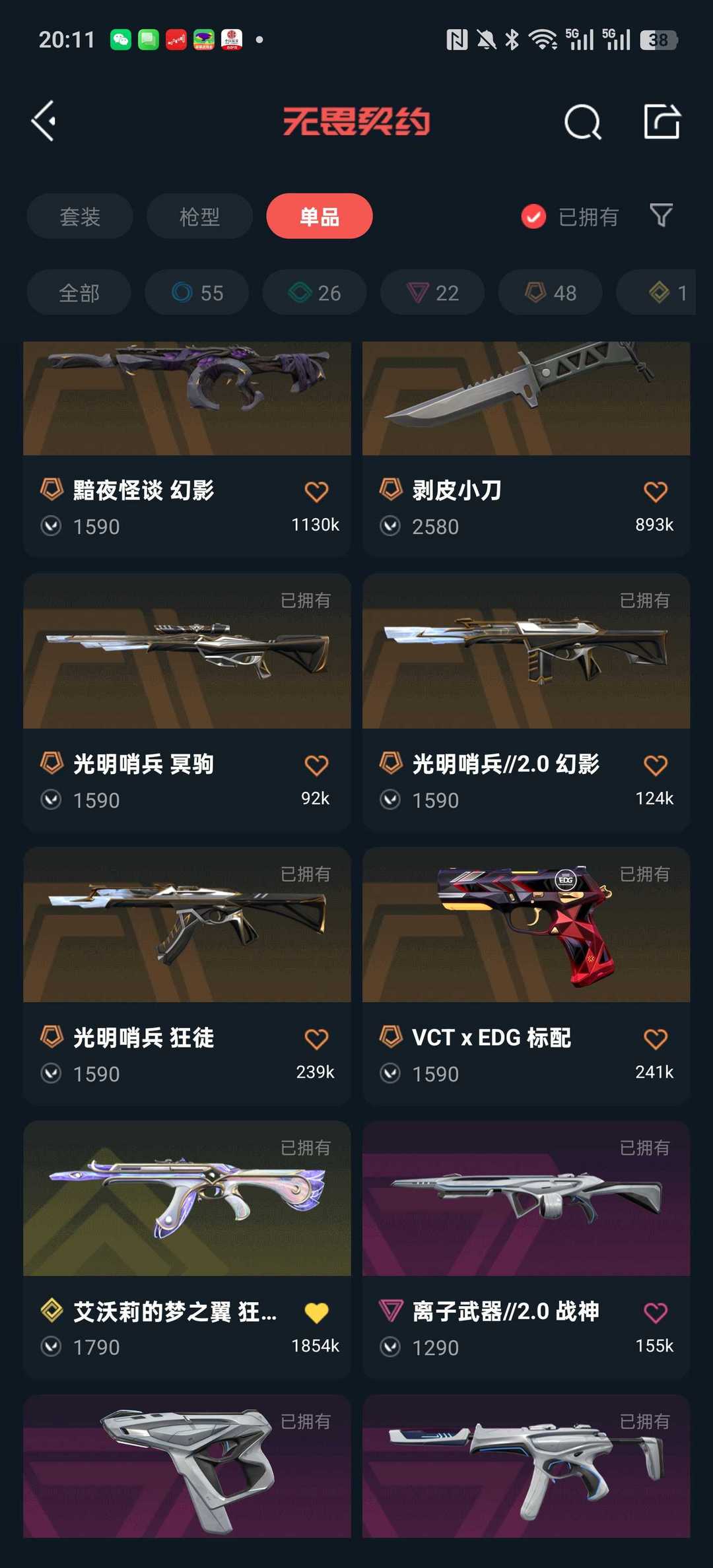
Task: Open the funnel filter options
Action: pyautogui.click(x=661, y=215)
